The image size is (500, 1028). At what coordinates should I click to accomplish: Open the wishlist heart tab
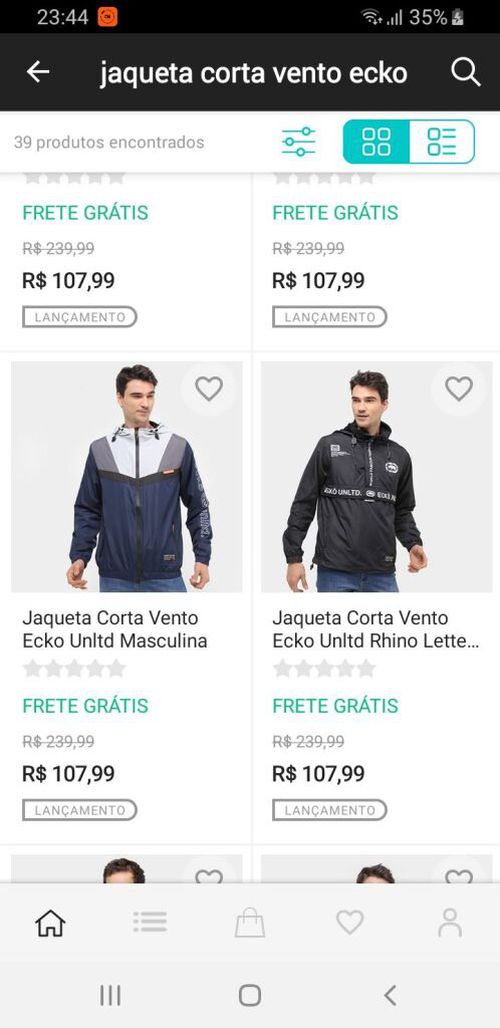tap(350, 922)
